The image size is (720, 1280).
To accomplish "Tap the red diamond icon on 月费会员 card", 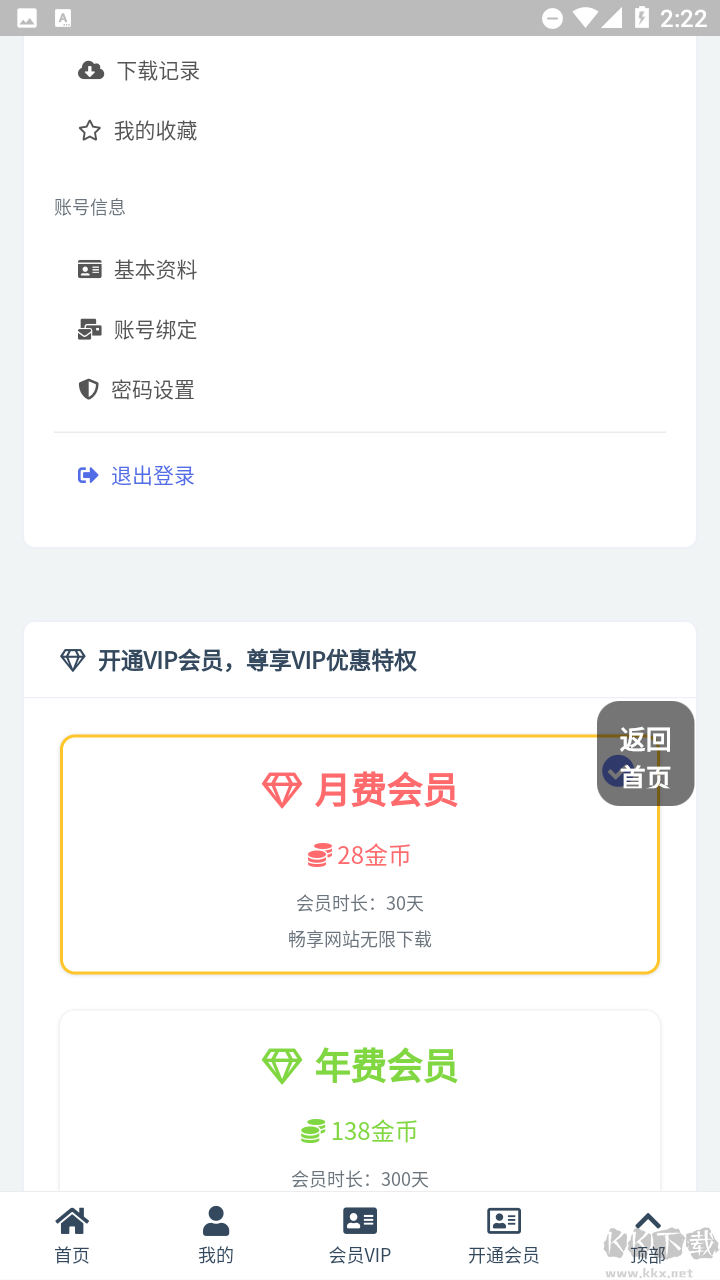I will (x=283, y=790).
